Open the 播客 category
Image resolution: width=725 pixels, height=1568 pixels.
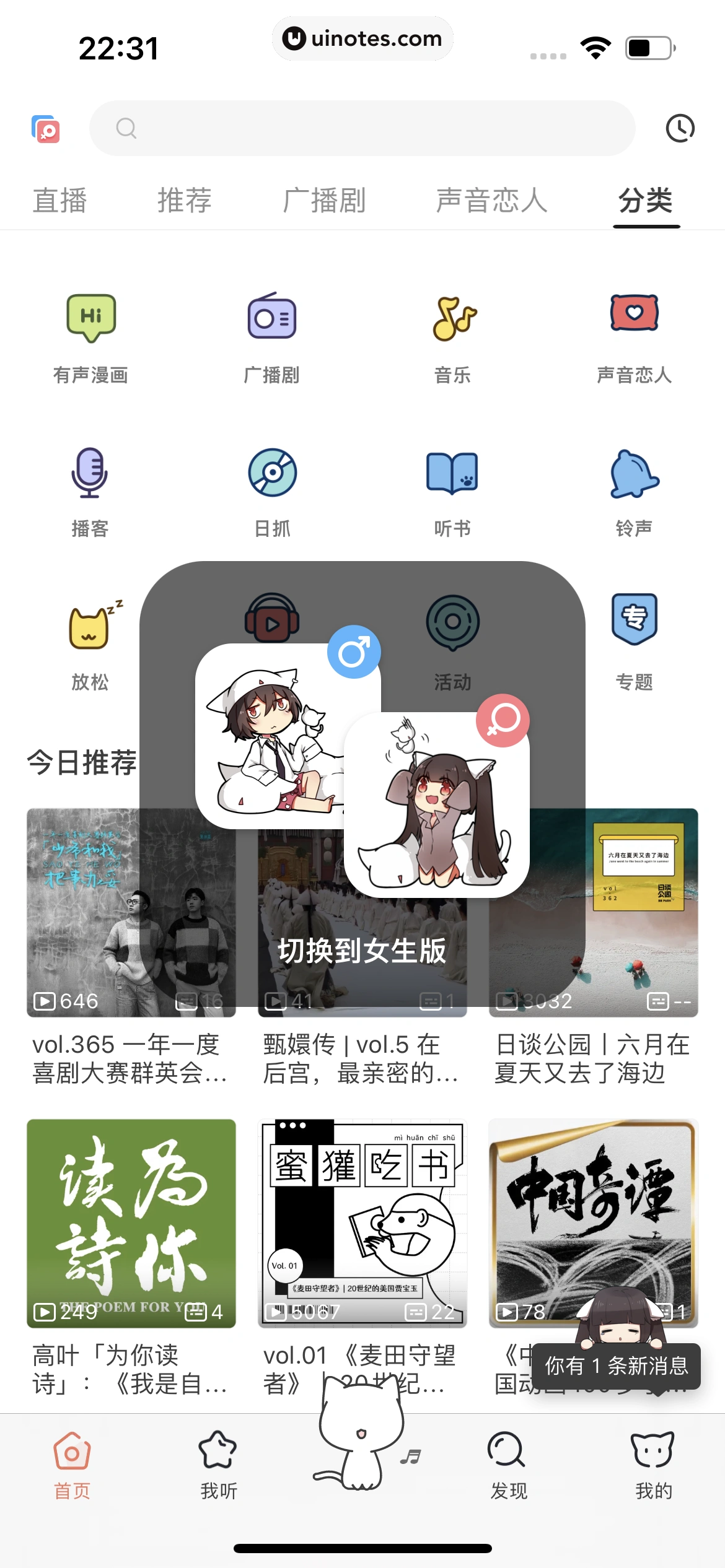tap(90, 492)
